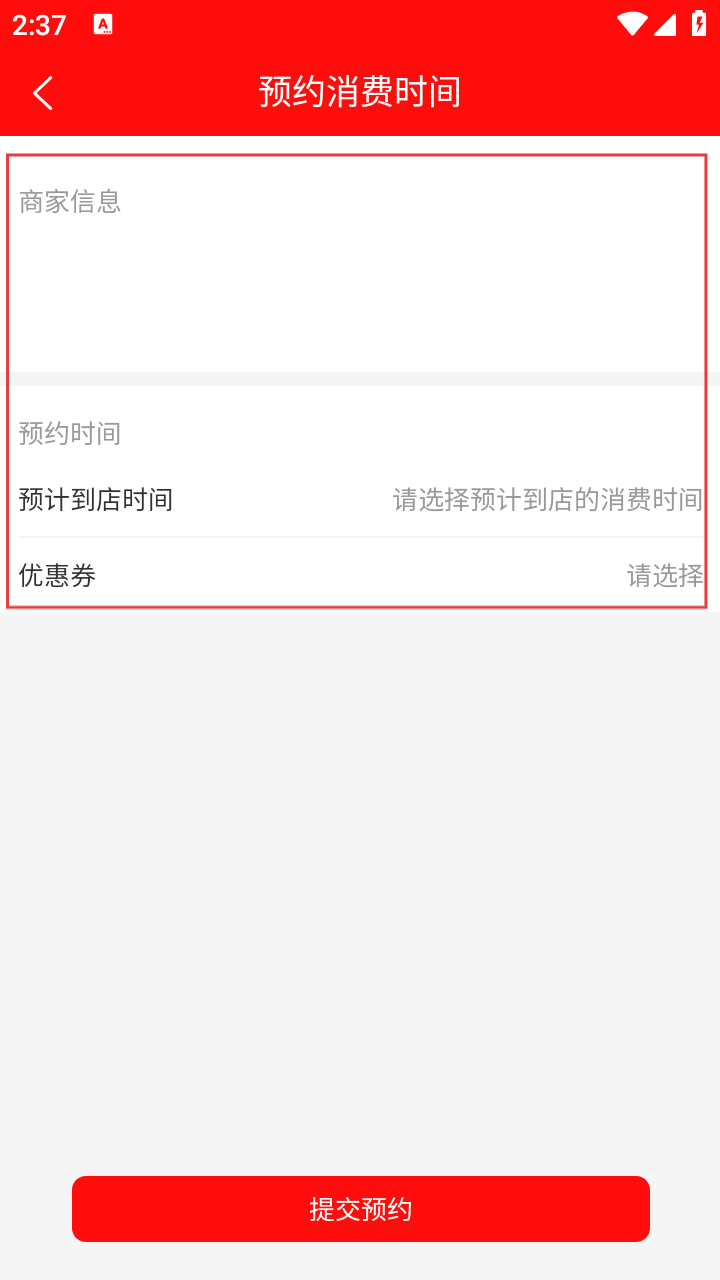Tap the 提交预约 submit button

click(x=361, y=1209)
